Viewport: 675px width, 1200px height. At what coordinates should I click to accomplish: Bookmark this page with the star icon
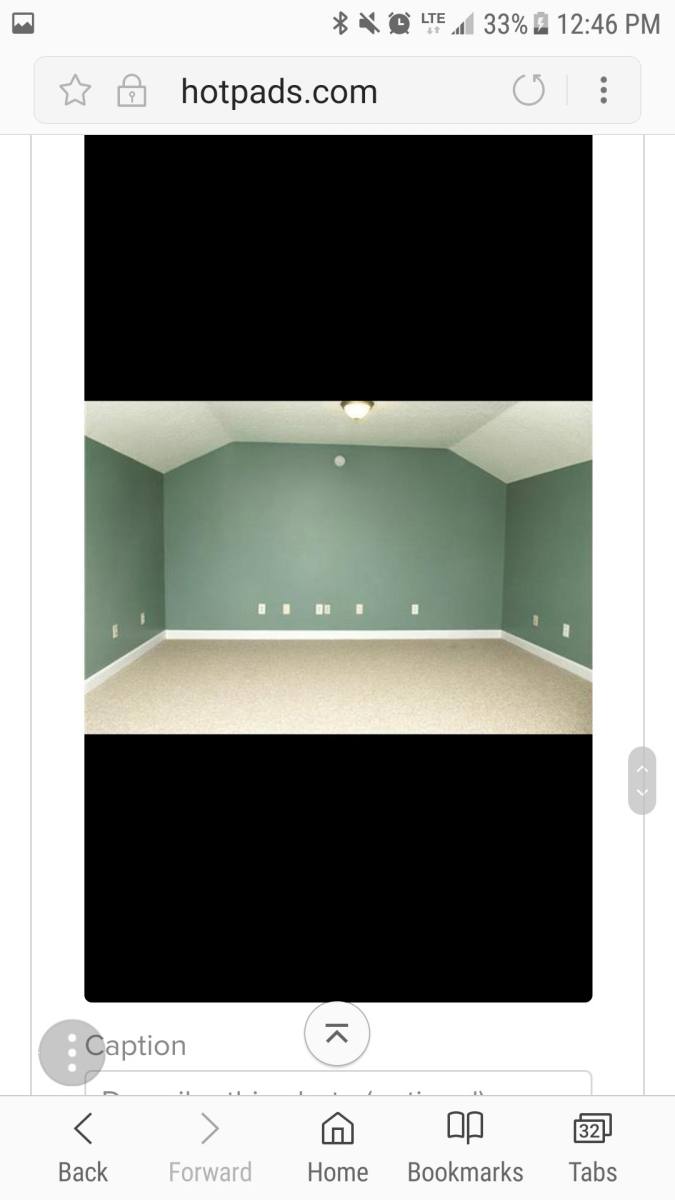pyautogui.click(x=75, y=91)
